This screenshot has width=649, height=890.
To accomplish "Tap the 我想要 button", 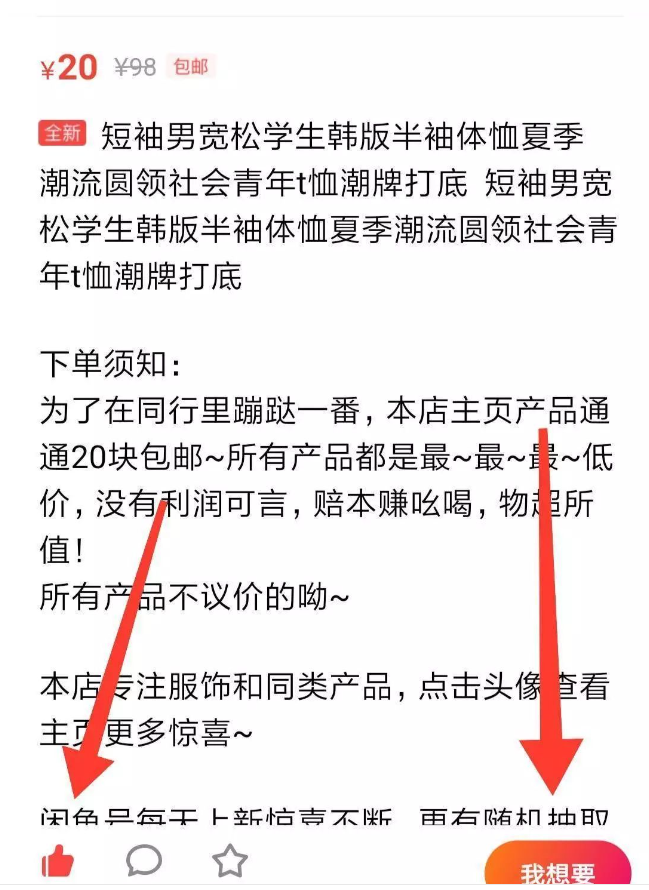I will (x=558, y=870).
